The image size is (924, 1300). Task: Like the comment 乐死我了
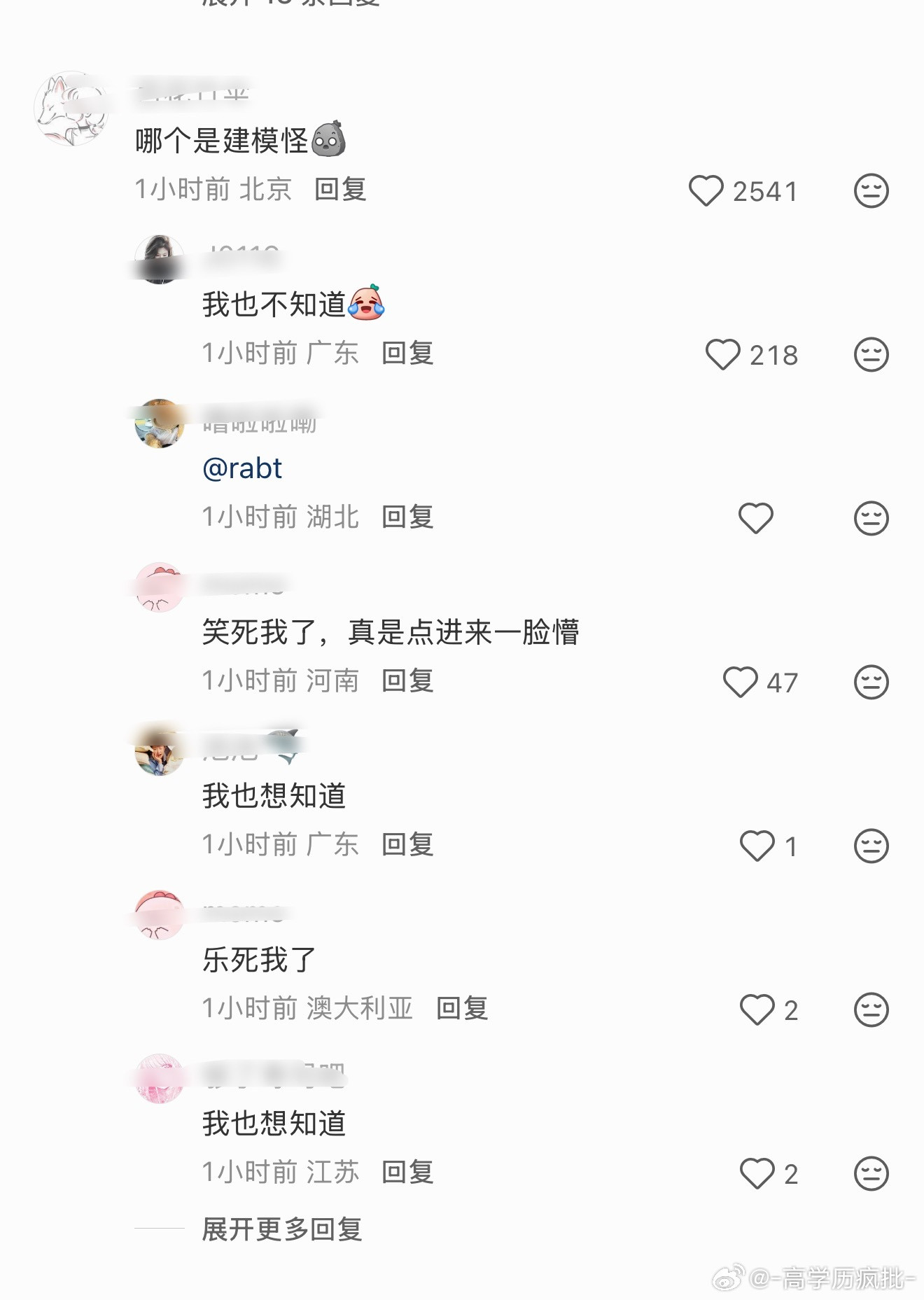coord(757,1009)
